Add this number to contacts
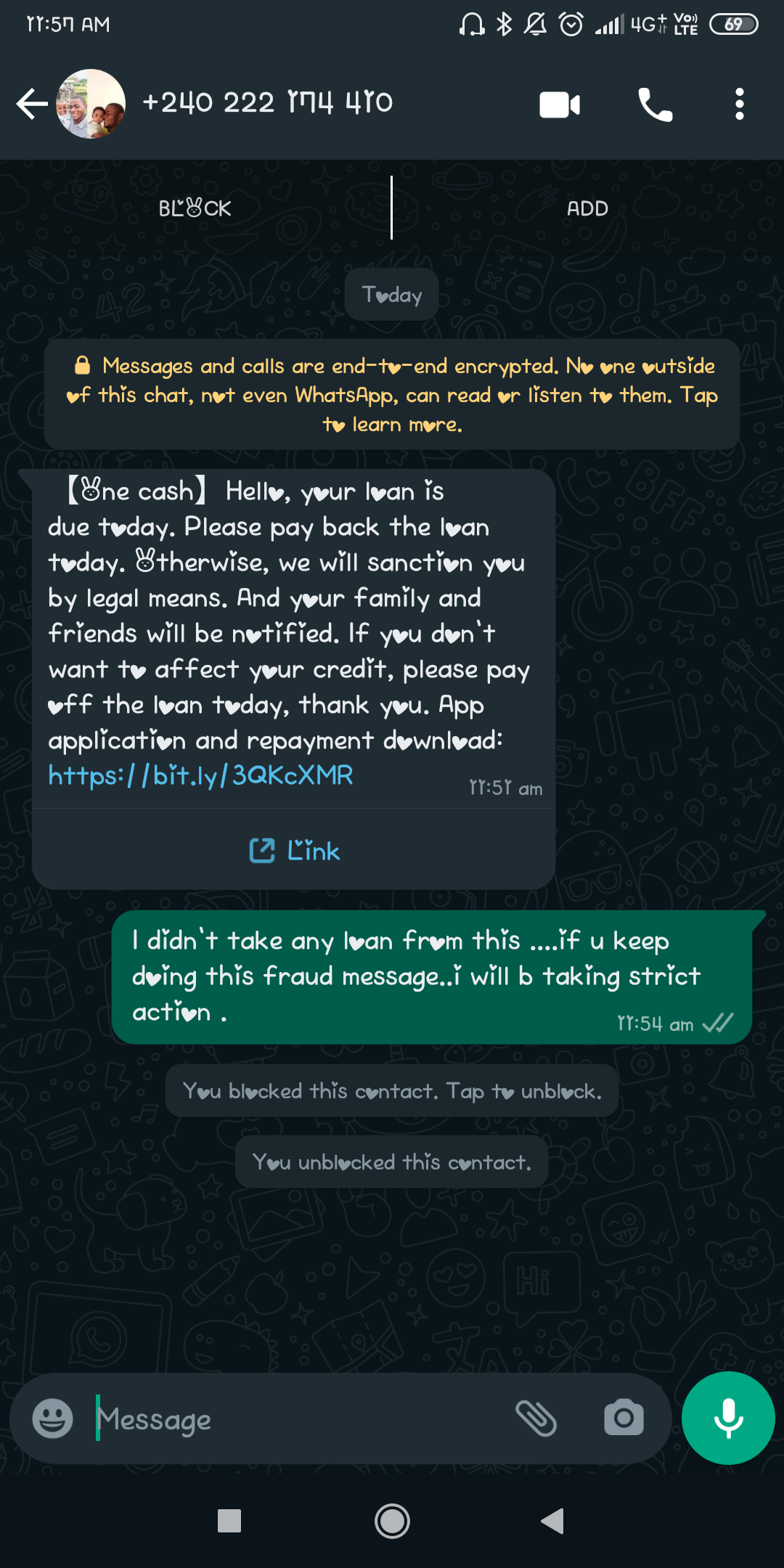This screenshot has height=1568, width=784. tap(587, 208)
